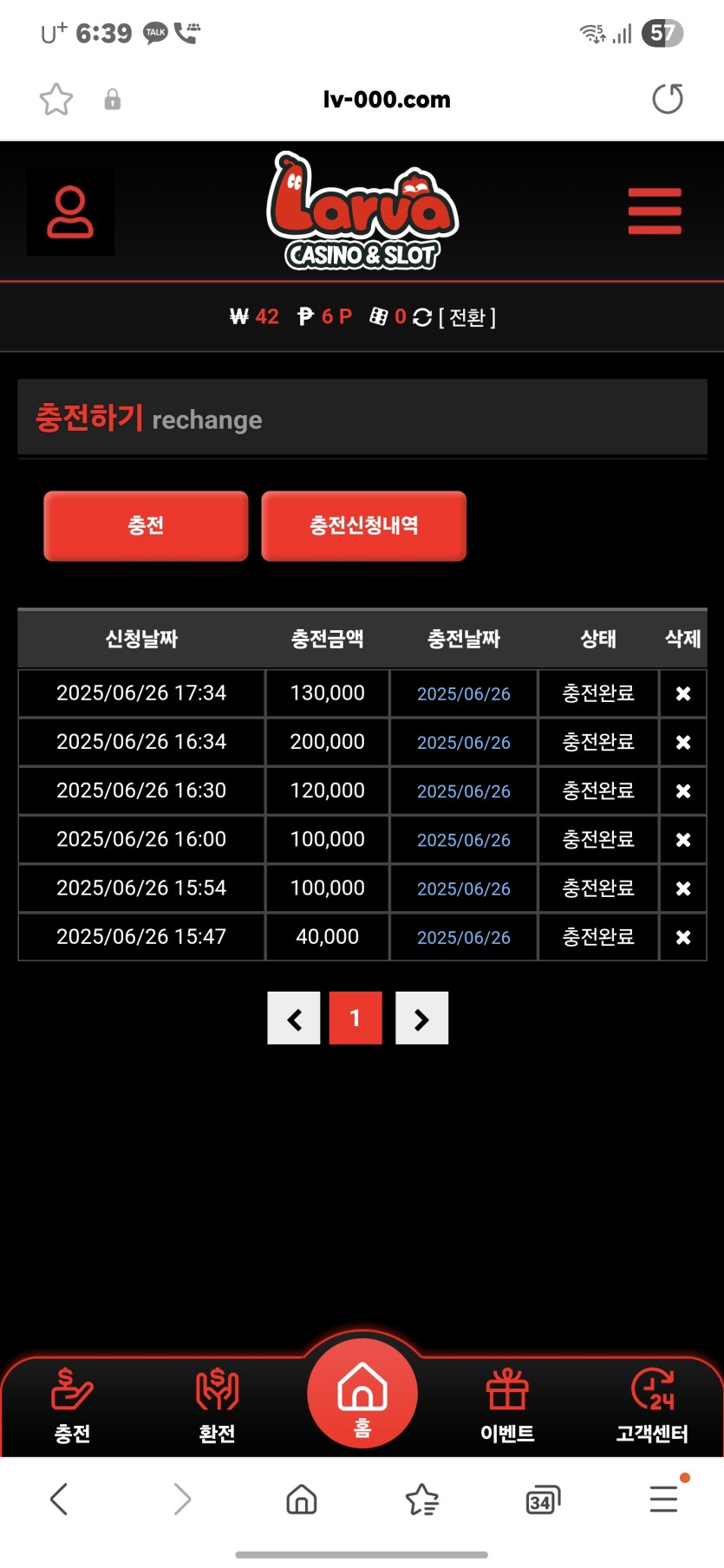
Task: Open the user profile icon
Action: point(70,211)
